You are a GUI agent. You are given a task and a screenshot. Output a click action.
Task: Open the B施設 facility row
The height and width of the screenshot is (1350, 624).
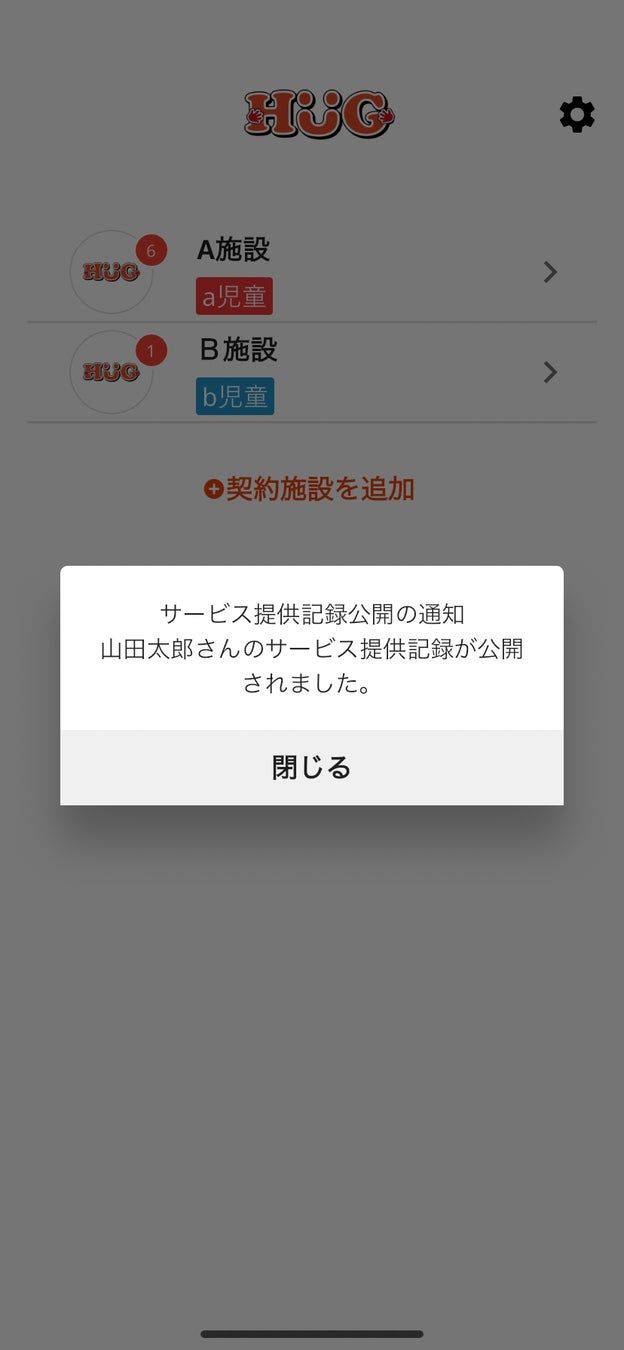312,372
